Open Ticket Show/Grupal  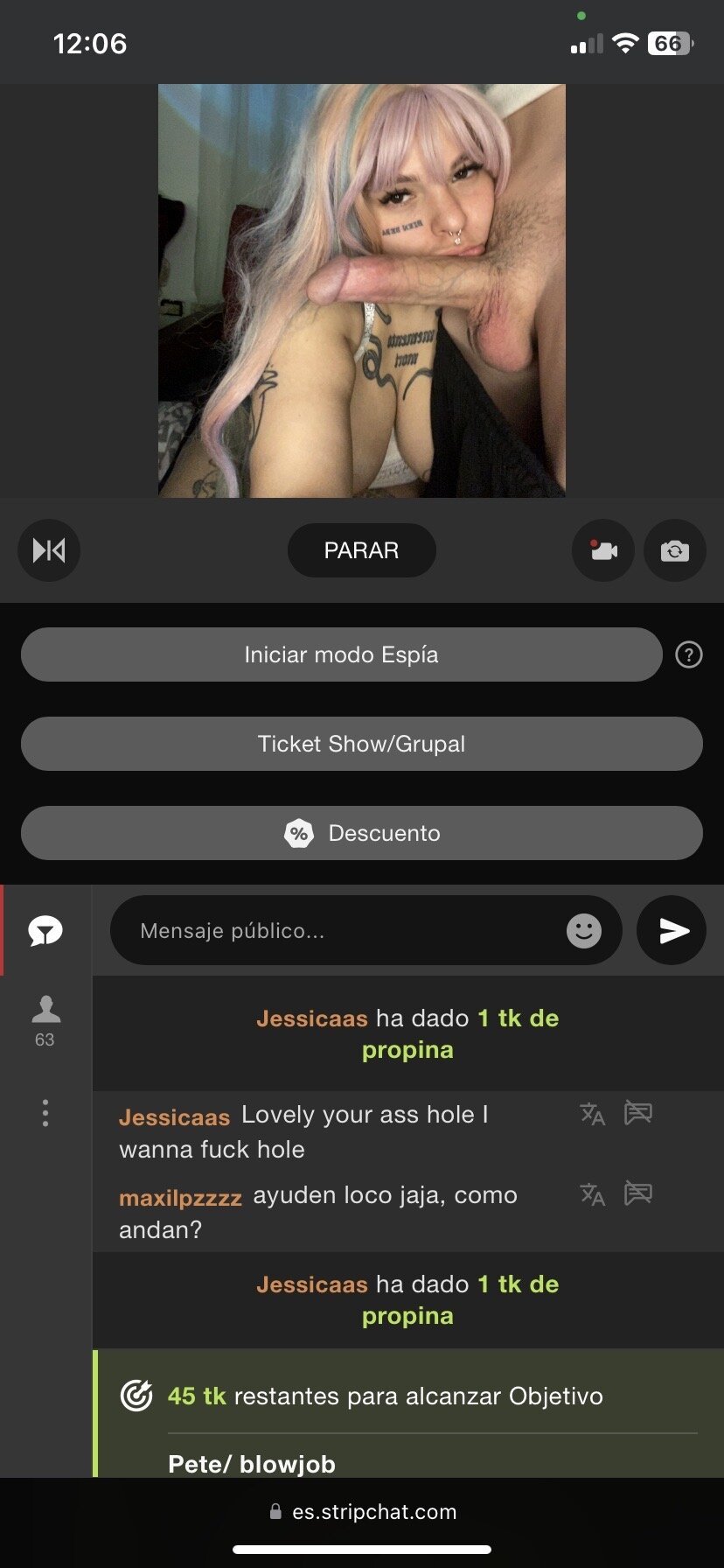361,744
